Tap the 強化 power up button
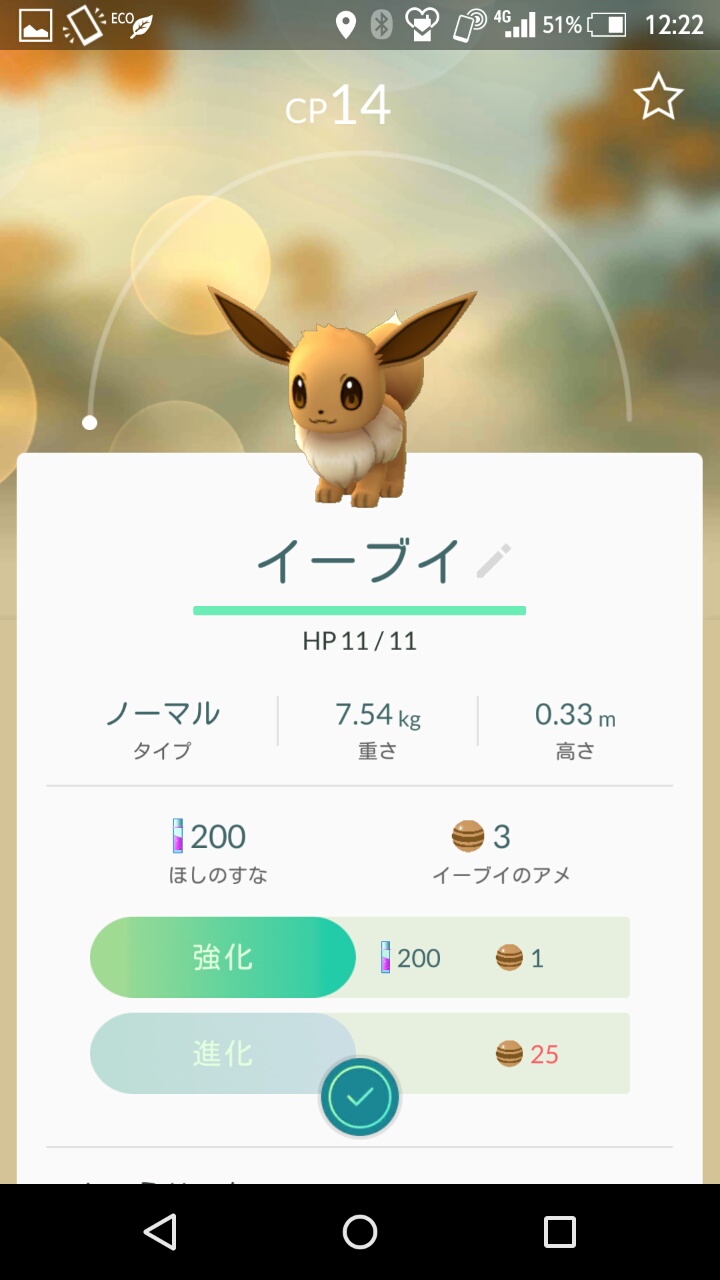The height and width of the screenshot is (1280, 720). click(223, 957)
